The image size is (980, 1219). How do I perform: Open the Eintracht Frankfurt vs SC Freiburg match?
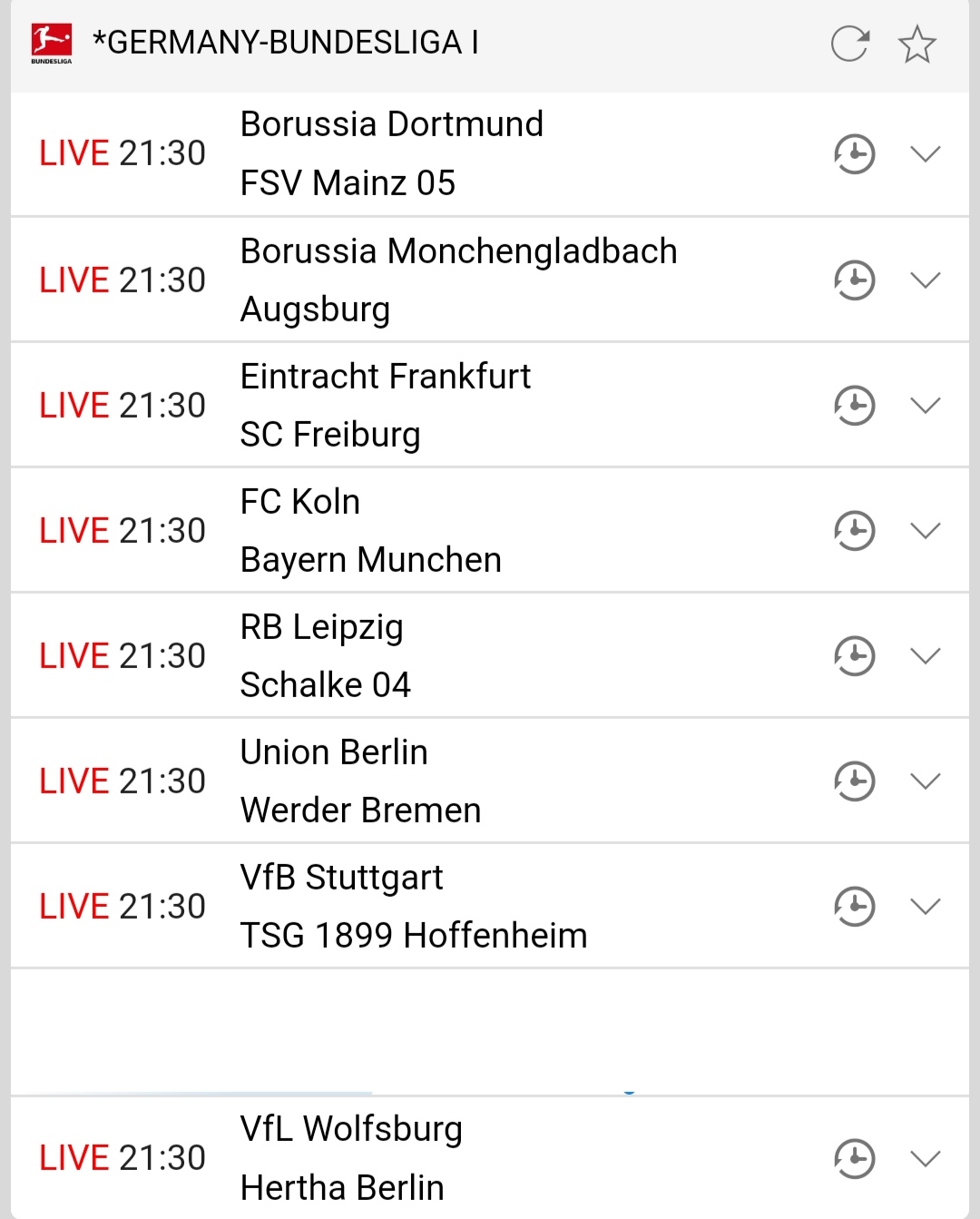[386, 405]
